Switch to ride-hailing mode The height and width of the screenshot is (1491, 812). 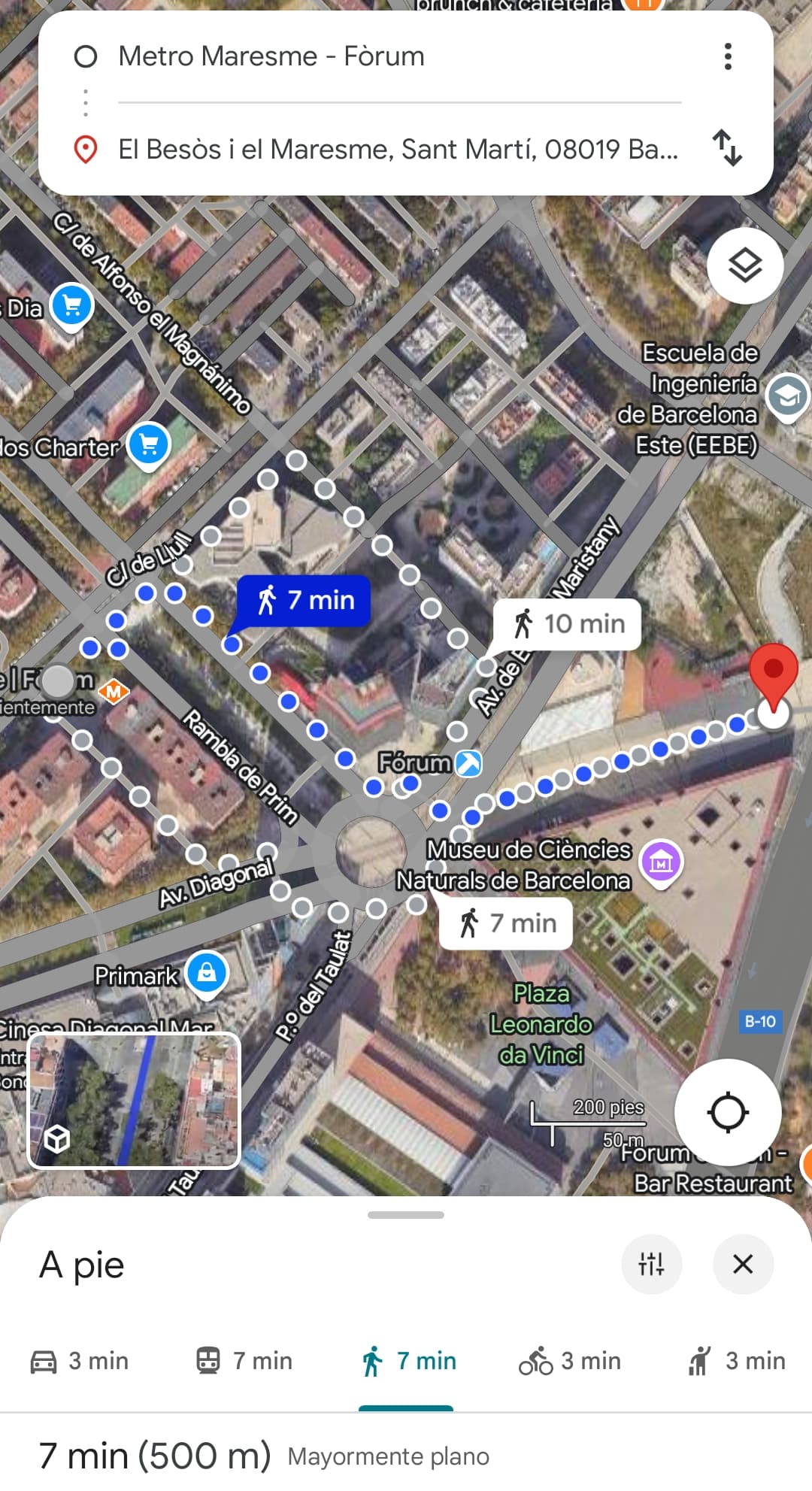pyautogui.click(x=735, y=1361)
